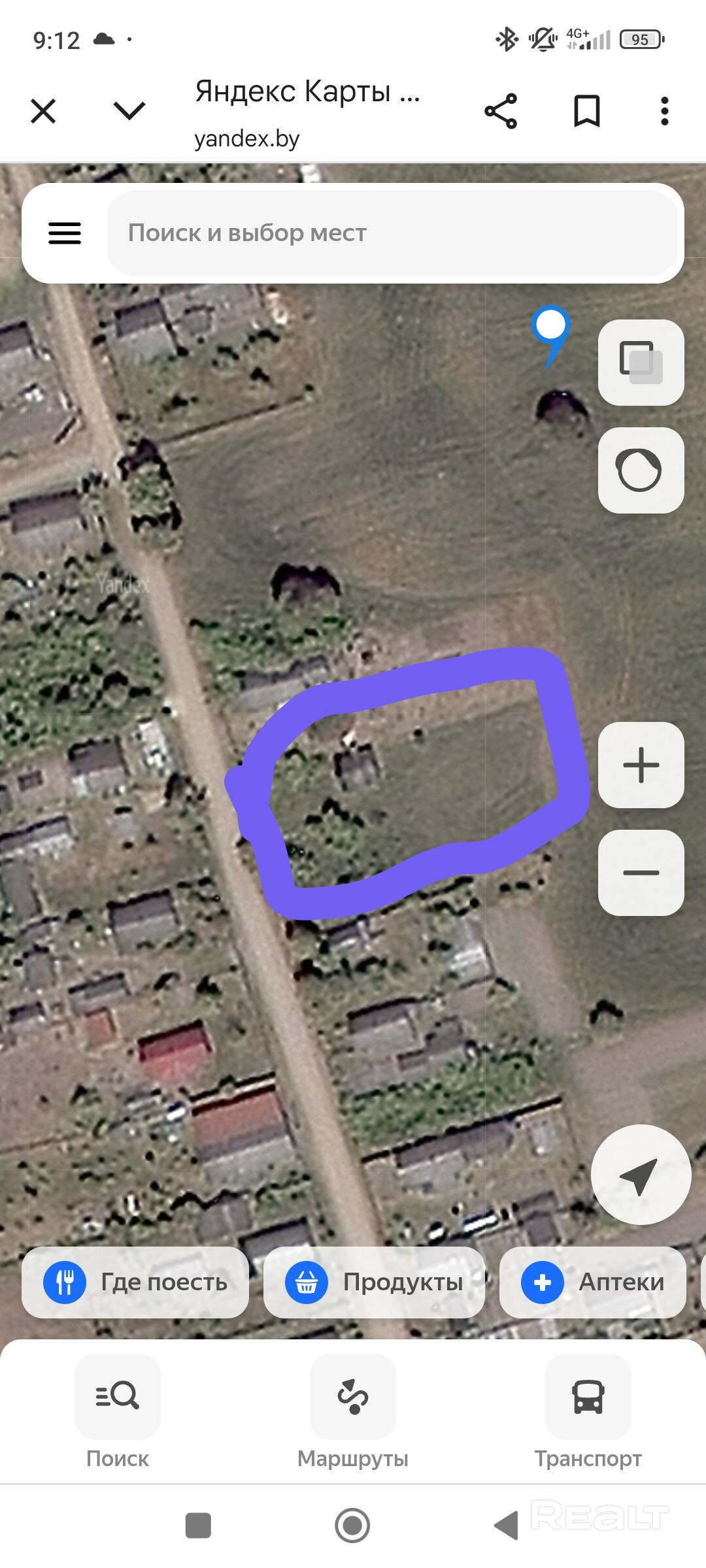Bookmark this page
This screenshot has width=706, height=1568.
click(x=586, y=110)
